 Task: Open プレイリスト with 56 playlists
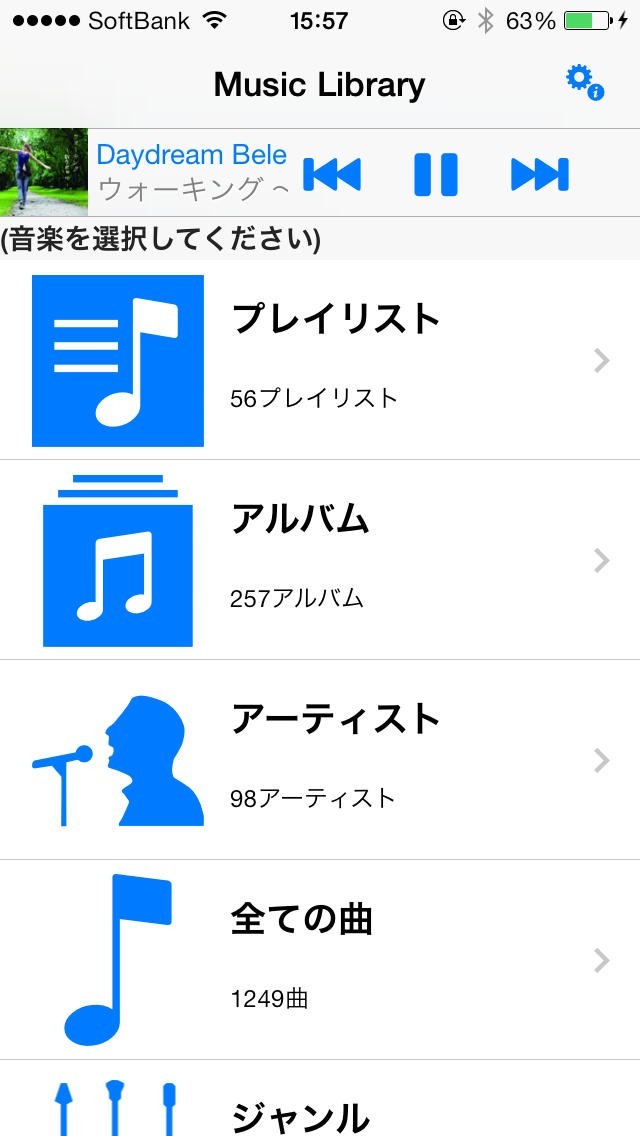point(320,360)
